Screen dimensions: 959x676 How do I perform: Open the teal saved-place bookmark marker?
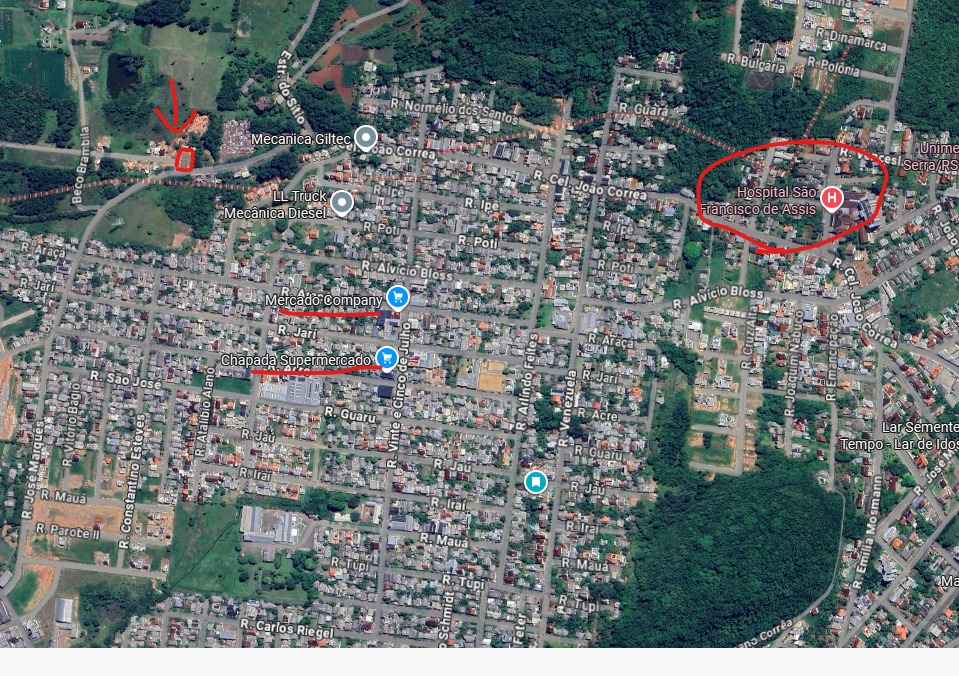click(536, 482)
